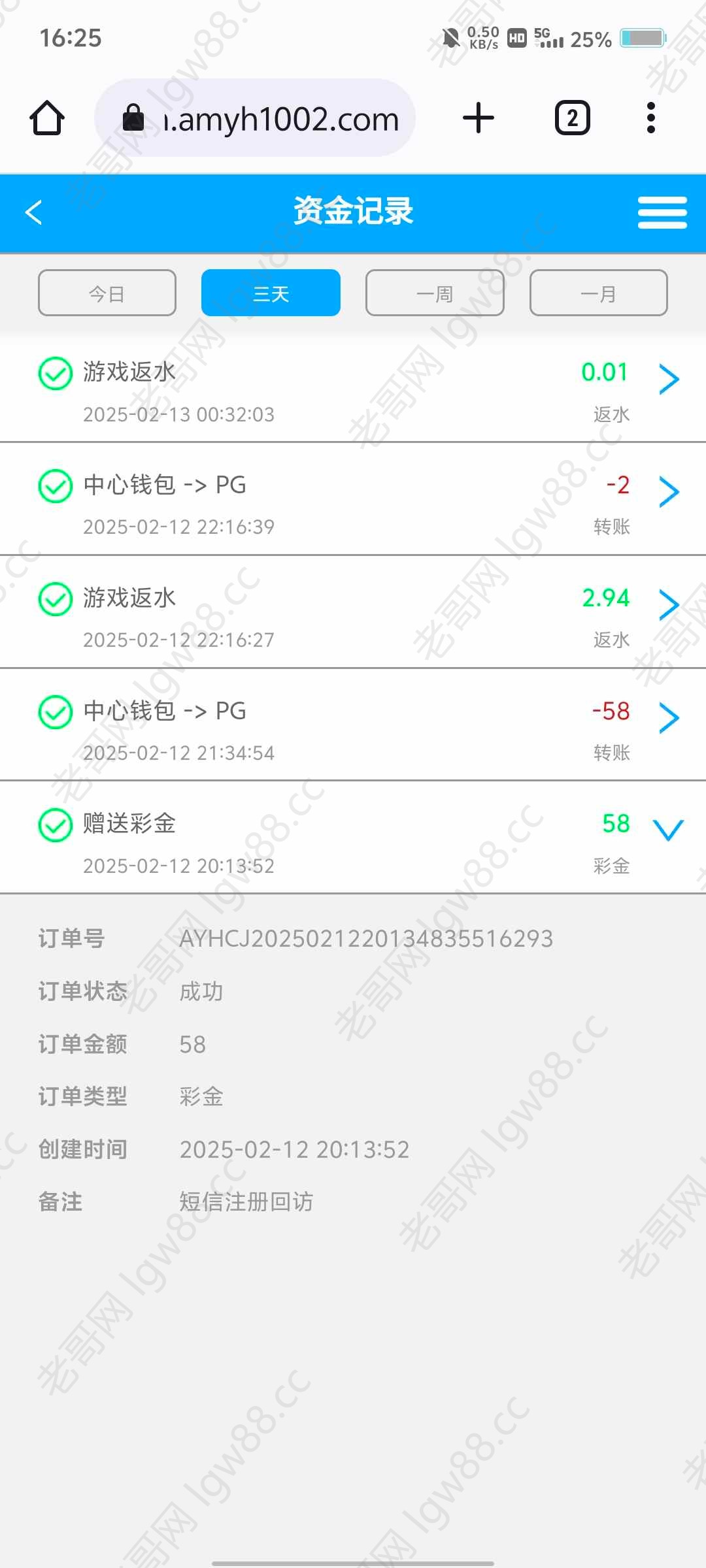Screen dimensions: 706x1568
Task: Go back from 资金记录 page
Action: click(x=34, y=212)
